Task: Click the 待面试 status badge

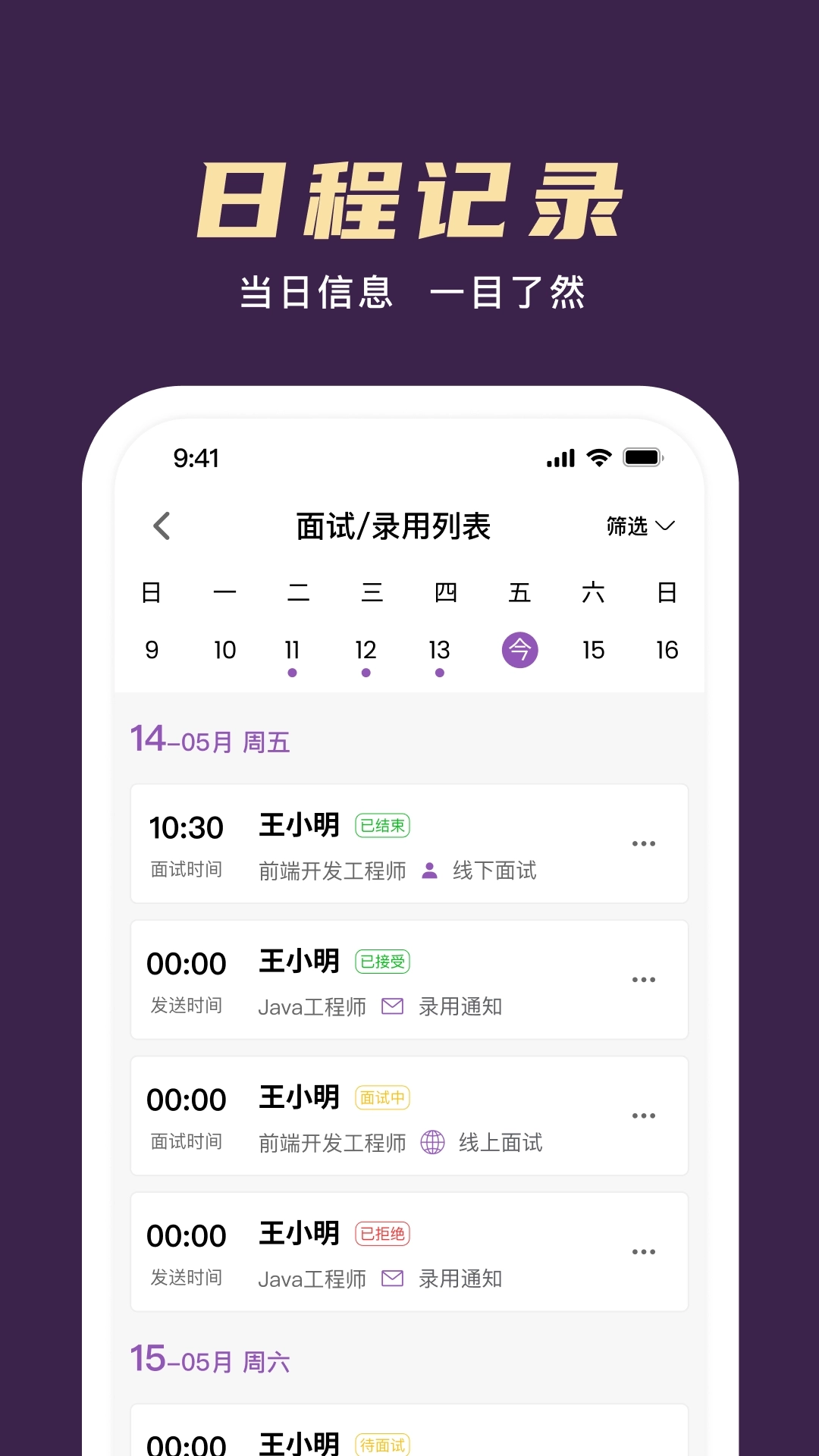Action: tap(383, 1443)
